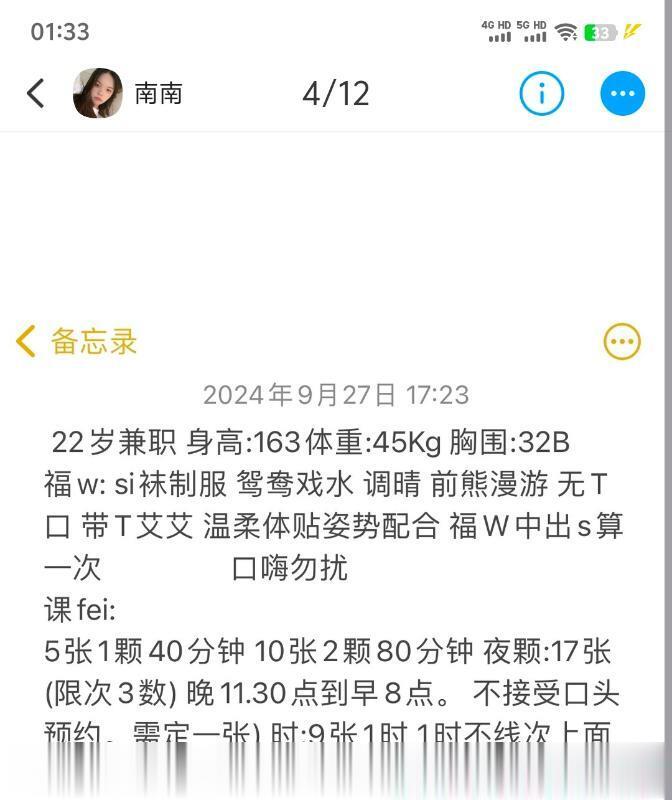Open 南南's profile avatar
This screenshot has height=800, width=672.
pos(98,94)
